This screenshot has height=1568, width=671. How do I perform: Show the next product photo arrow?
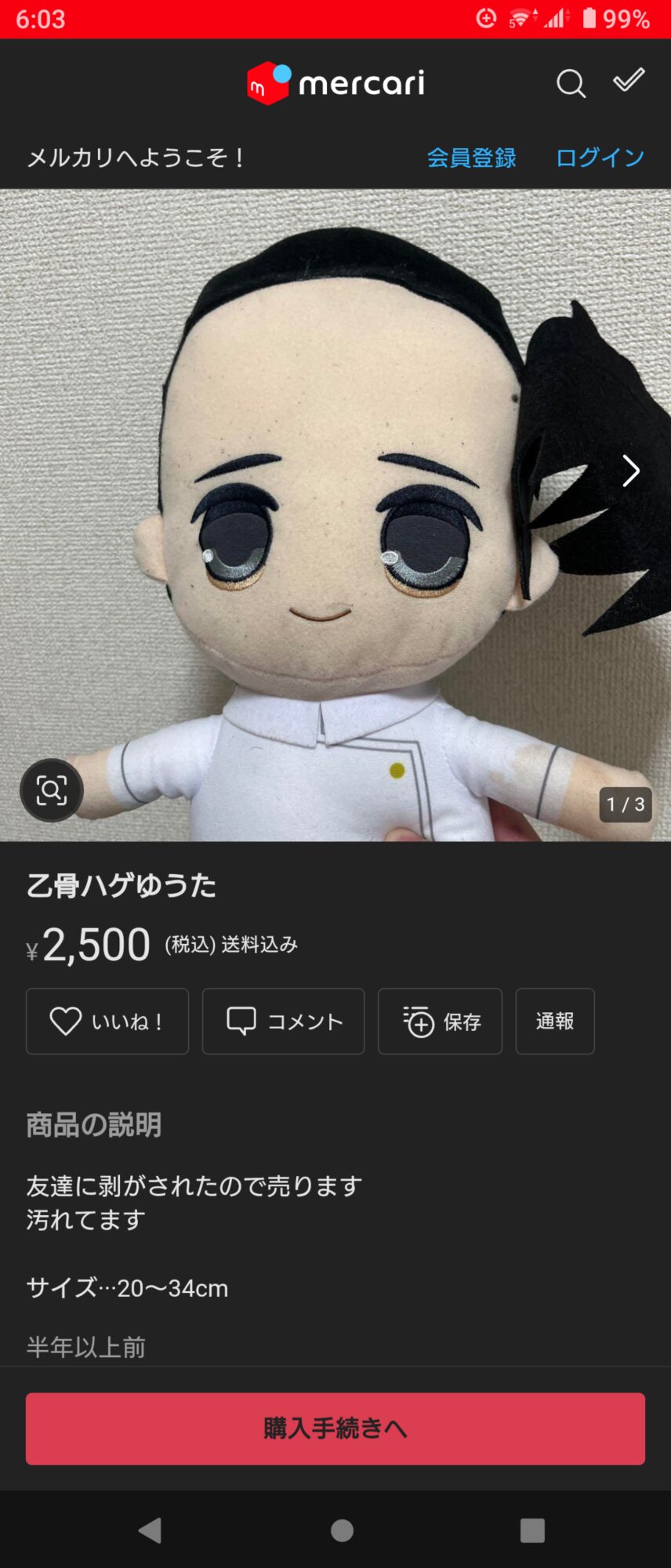630,471
